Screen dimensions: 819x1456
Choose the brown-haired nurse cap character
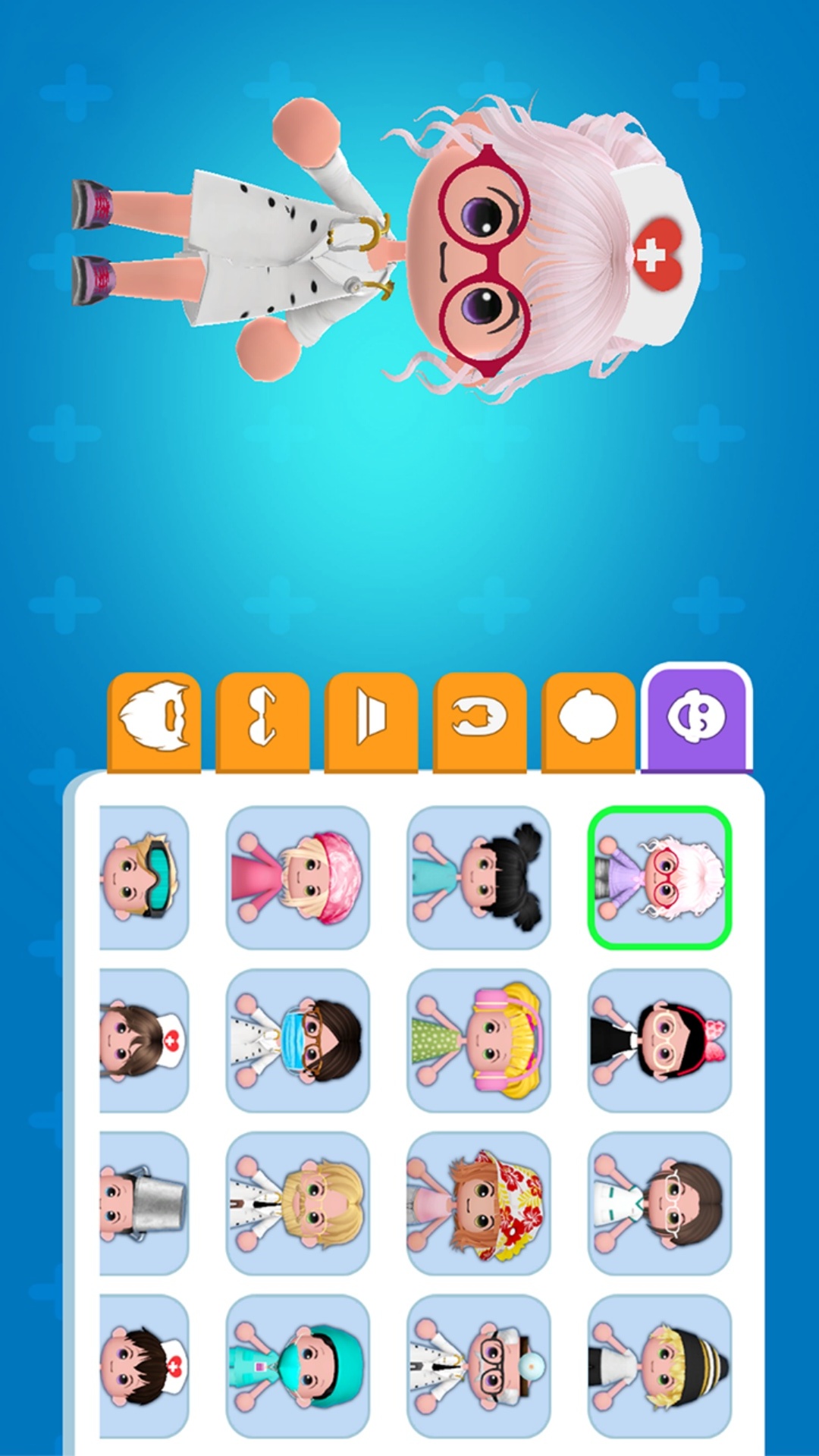[x=144, y=1040]
